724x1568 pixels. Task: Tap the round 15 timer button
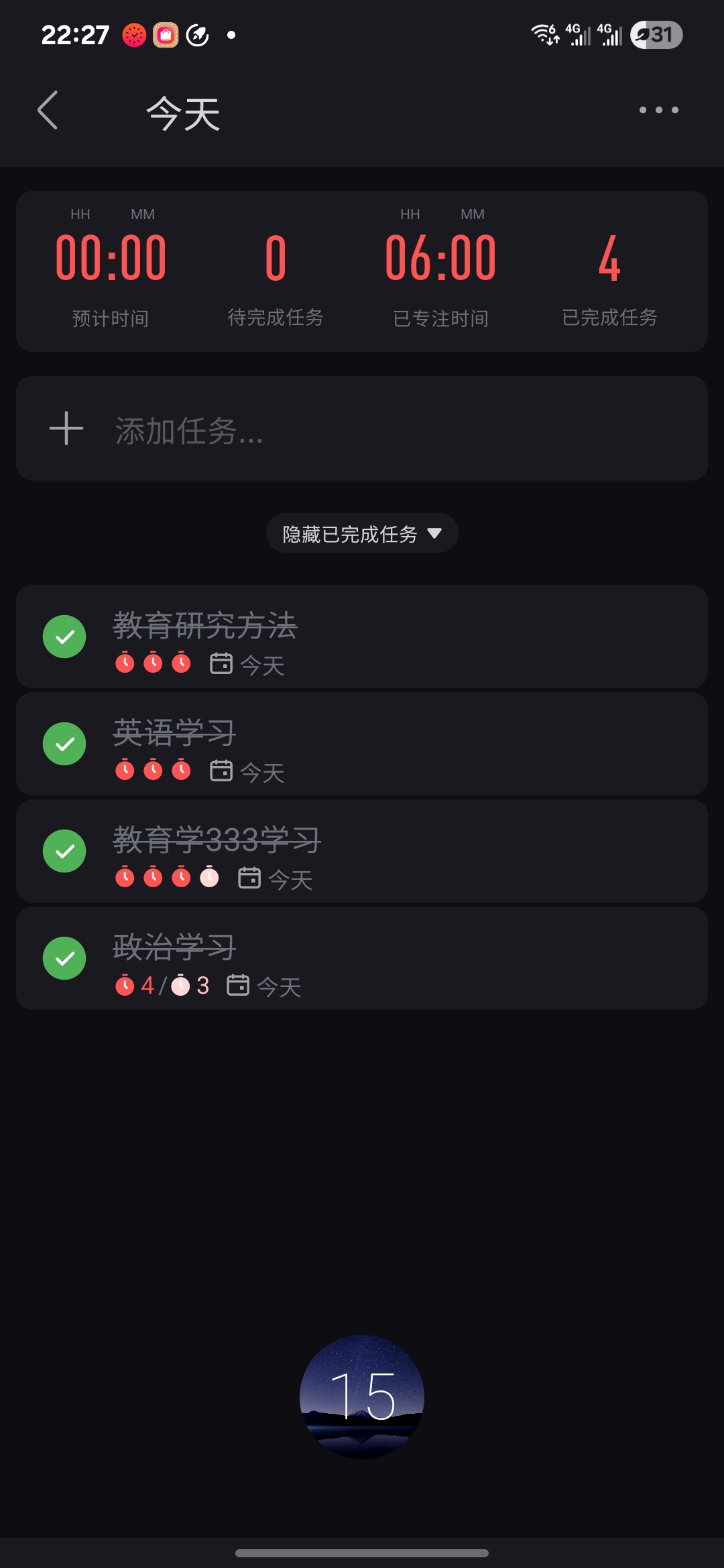tap(362, 1396)
